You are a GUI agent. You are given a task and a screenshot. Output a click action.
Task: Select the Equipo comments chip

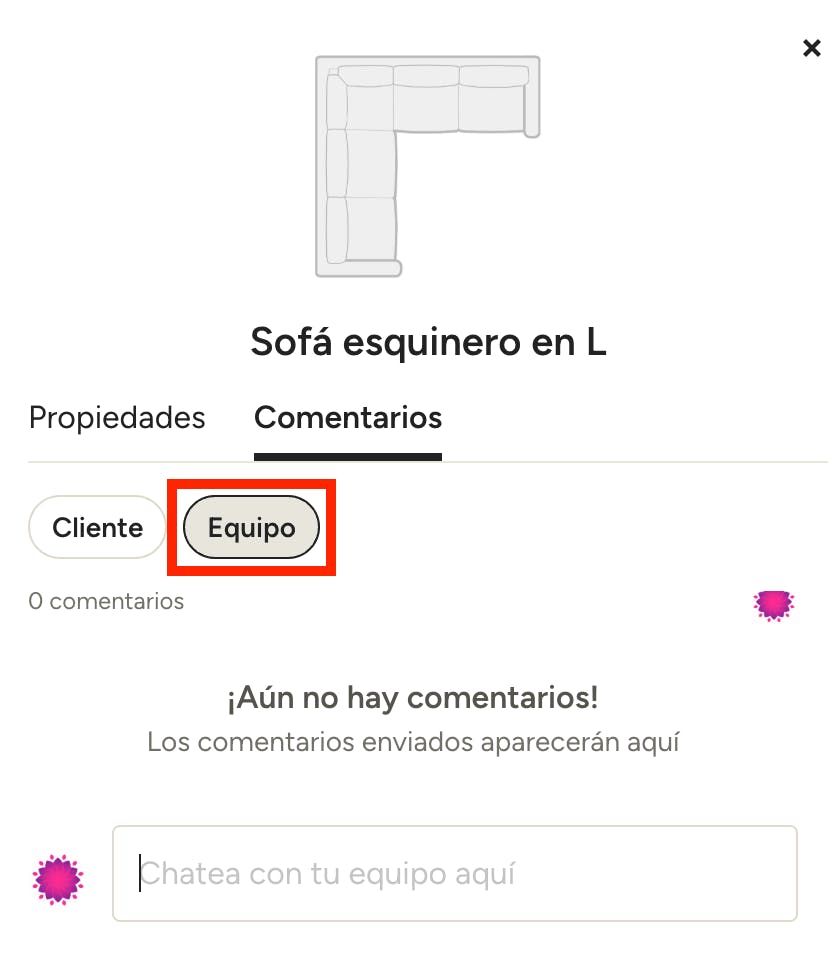[x=251, y=527]
